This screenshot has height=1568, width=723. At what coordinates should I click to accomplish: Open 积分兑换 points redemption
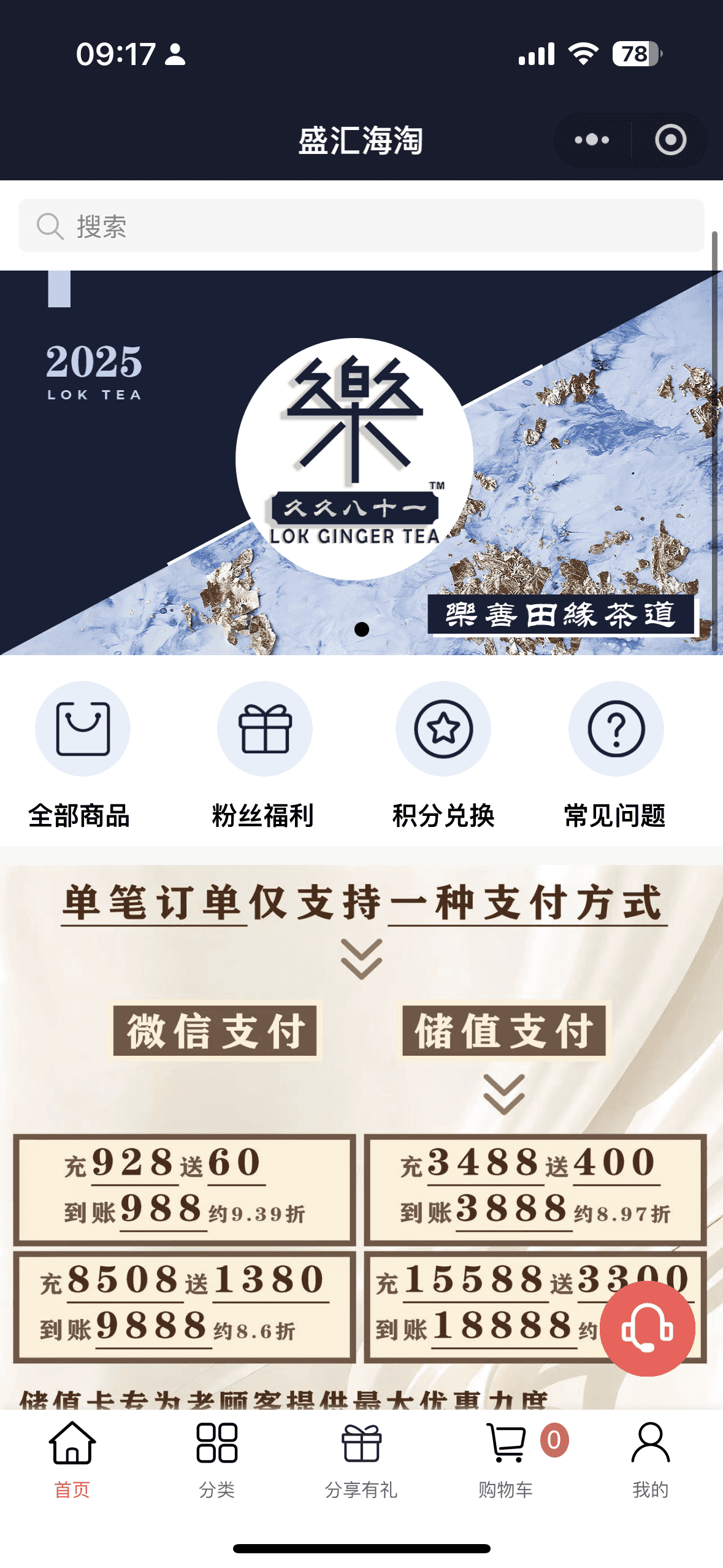[443, 755]
